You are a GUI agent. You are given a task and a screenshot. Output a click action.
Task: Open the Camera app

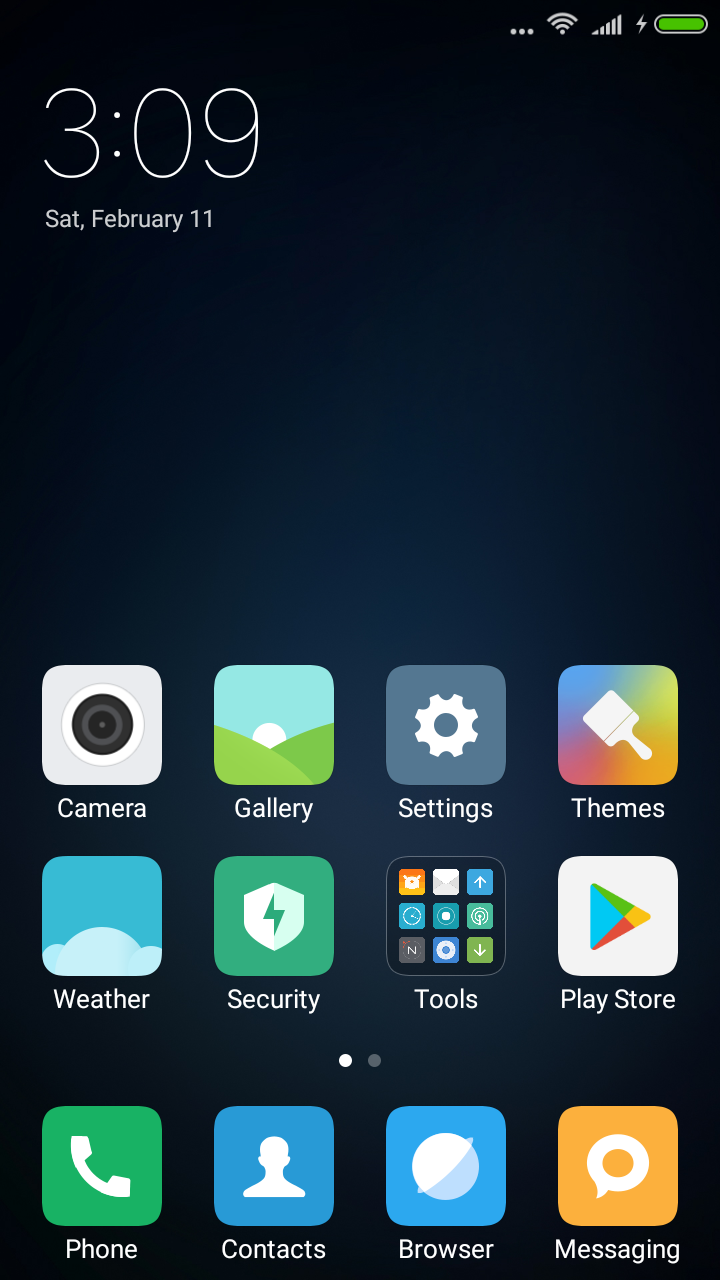(102, 725)
